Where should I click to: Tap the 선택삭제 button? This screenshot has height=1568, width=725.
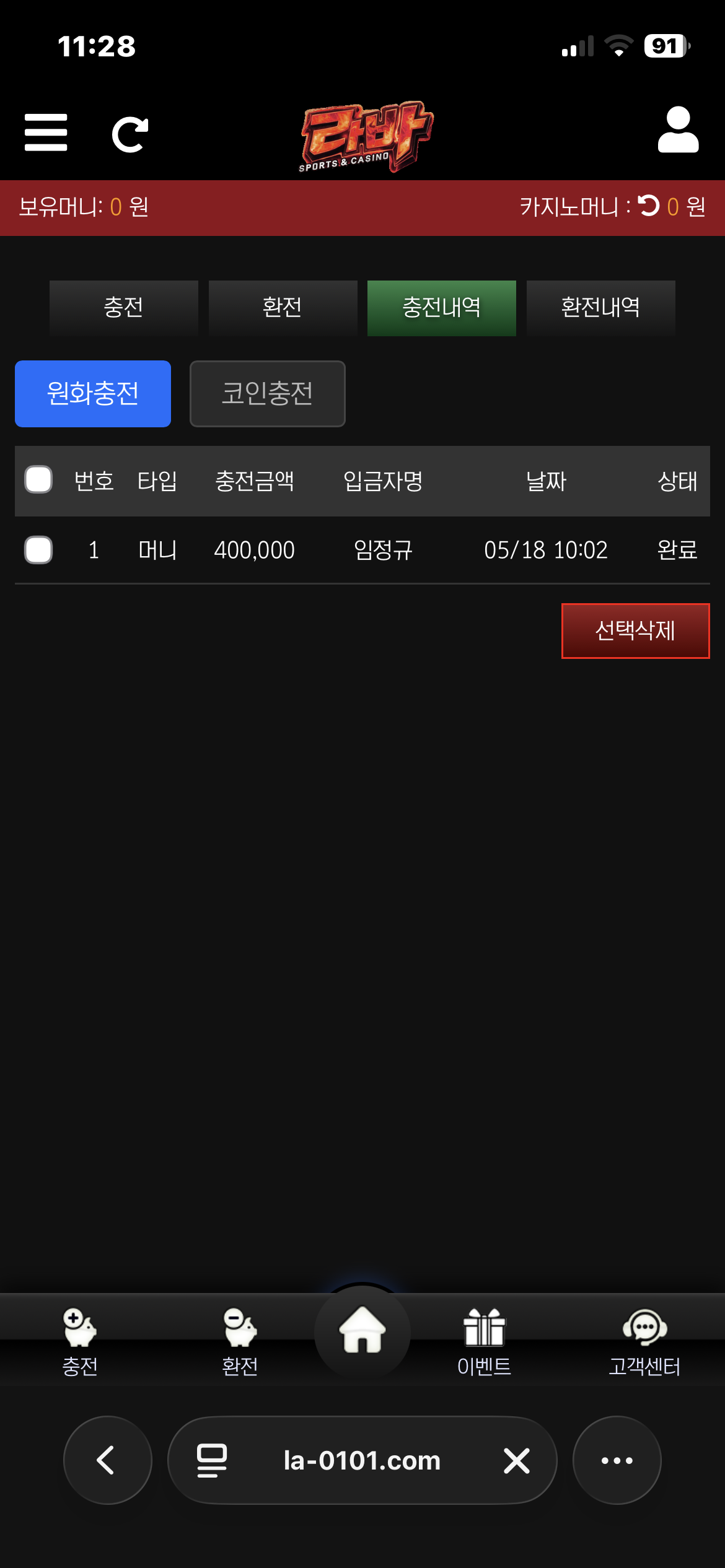tap(635, 631)
